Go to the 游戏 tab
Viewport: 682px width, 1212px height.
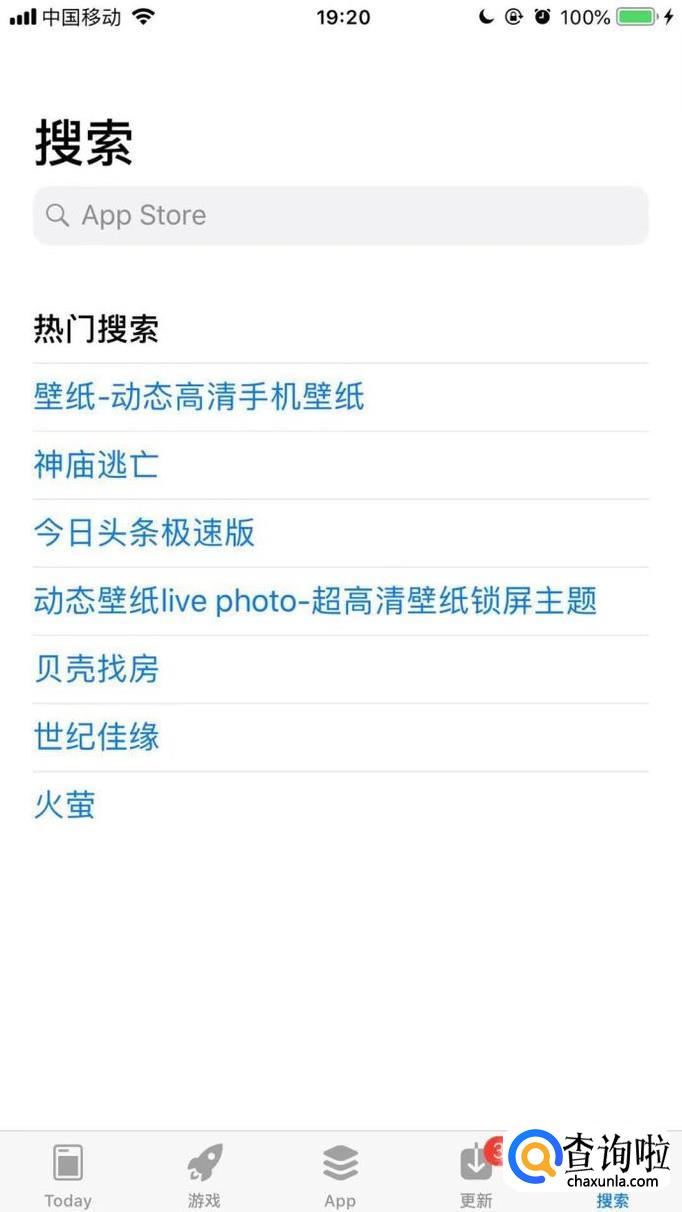[204, 1175]
